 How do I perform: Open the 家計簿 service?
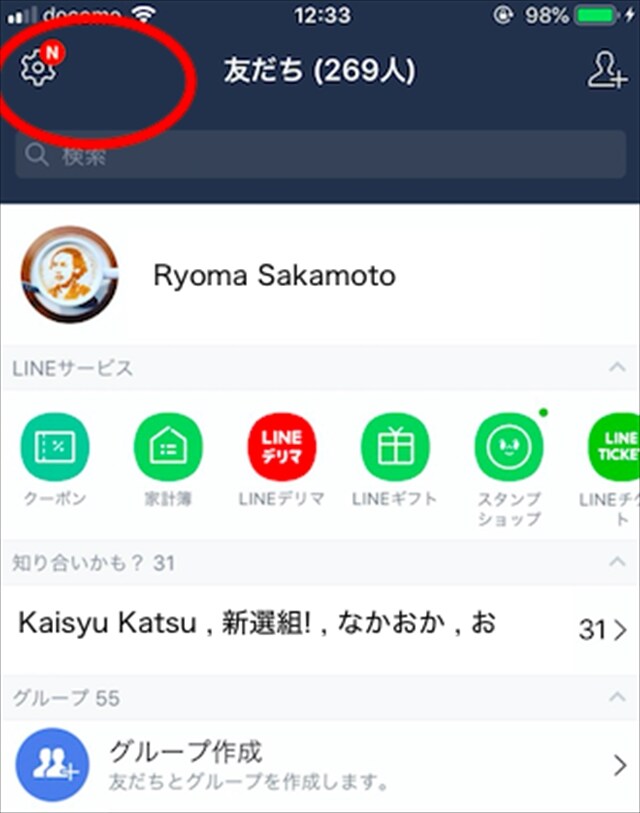tap(168, 447)
